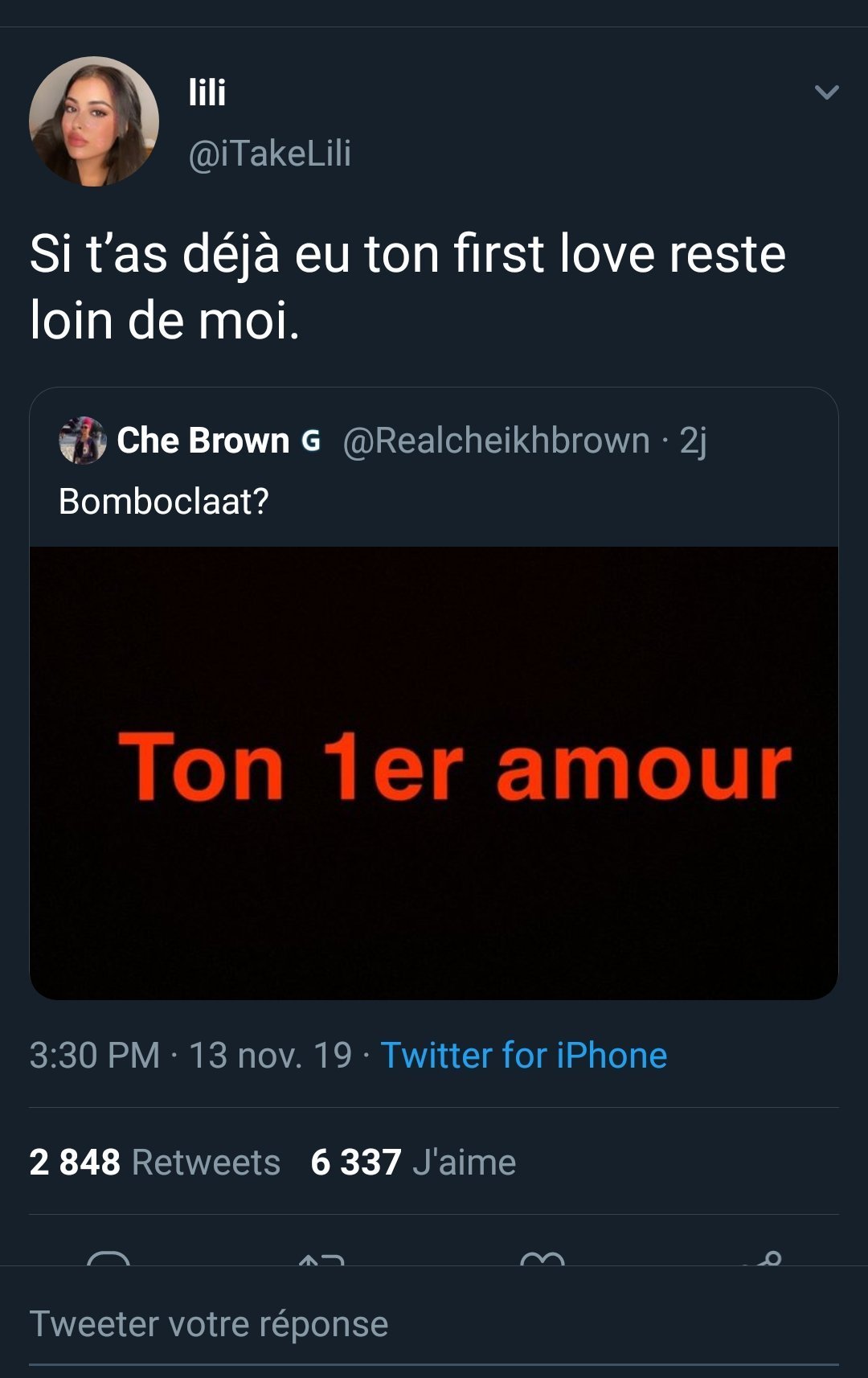The width and height of the screenshot is (868, 1378).
Task: Open lili's profile picture
Action: coord(94,121)
